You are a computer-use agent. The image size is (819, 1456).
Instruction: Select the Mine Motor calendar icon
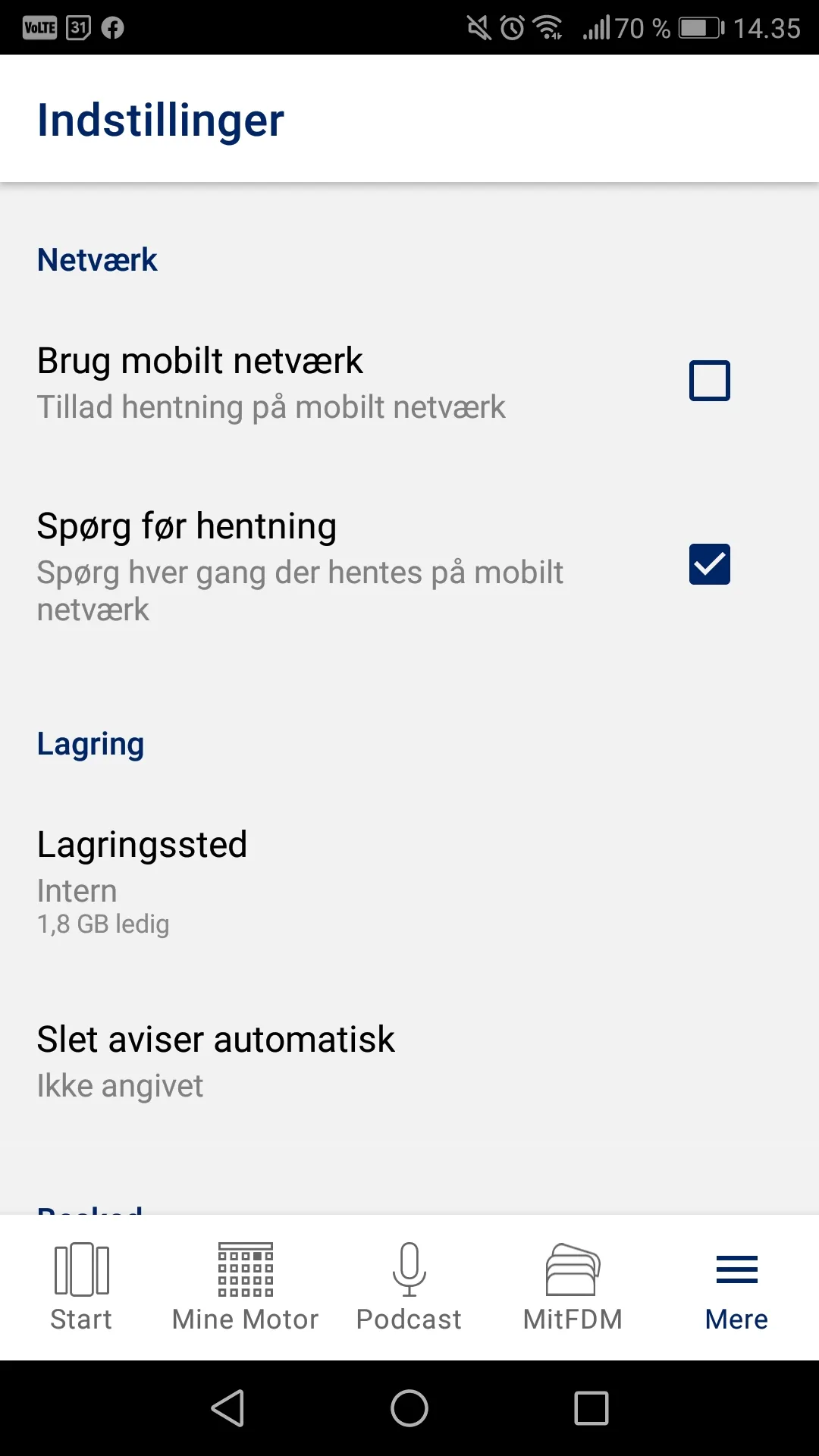tap(244, 1270)
